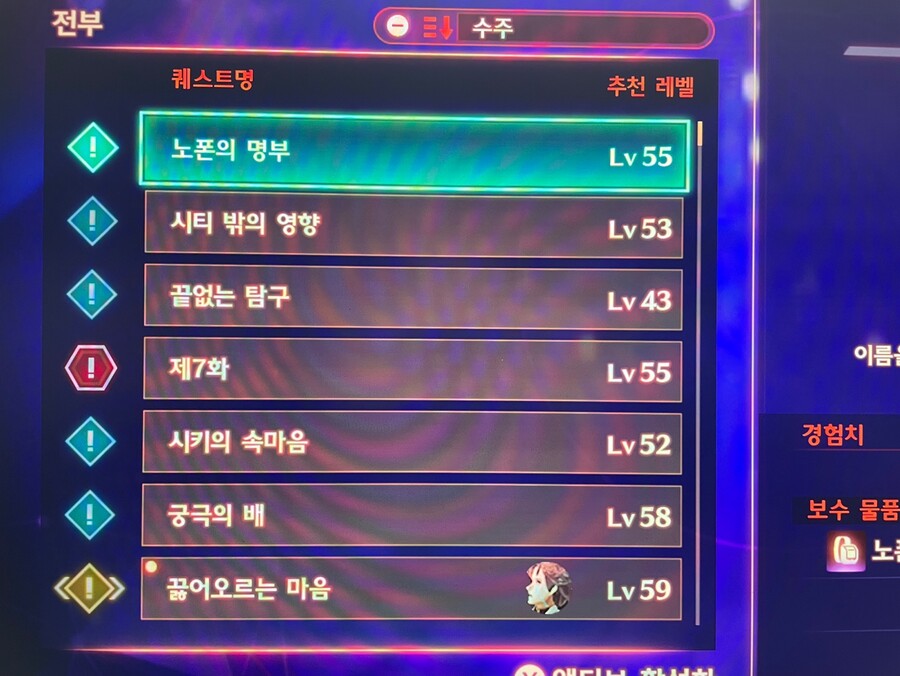Change the 수주 sort order

[543, 27]
